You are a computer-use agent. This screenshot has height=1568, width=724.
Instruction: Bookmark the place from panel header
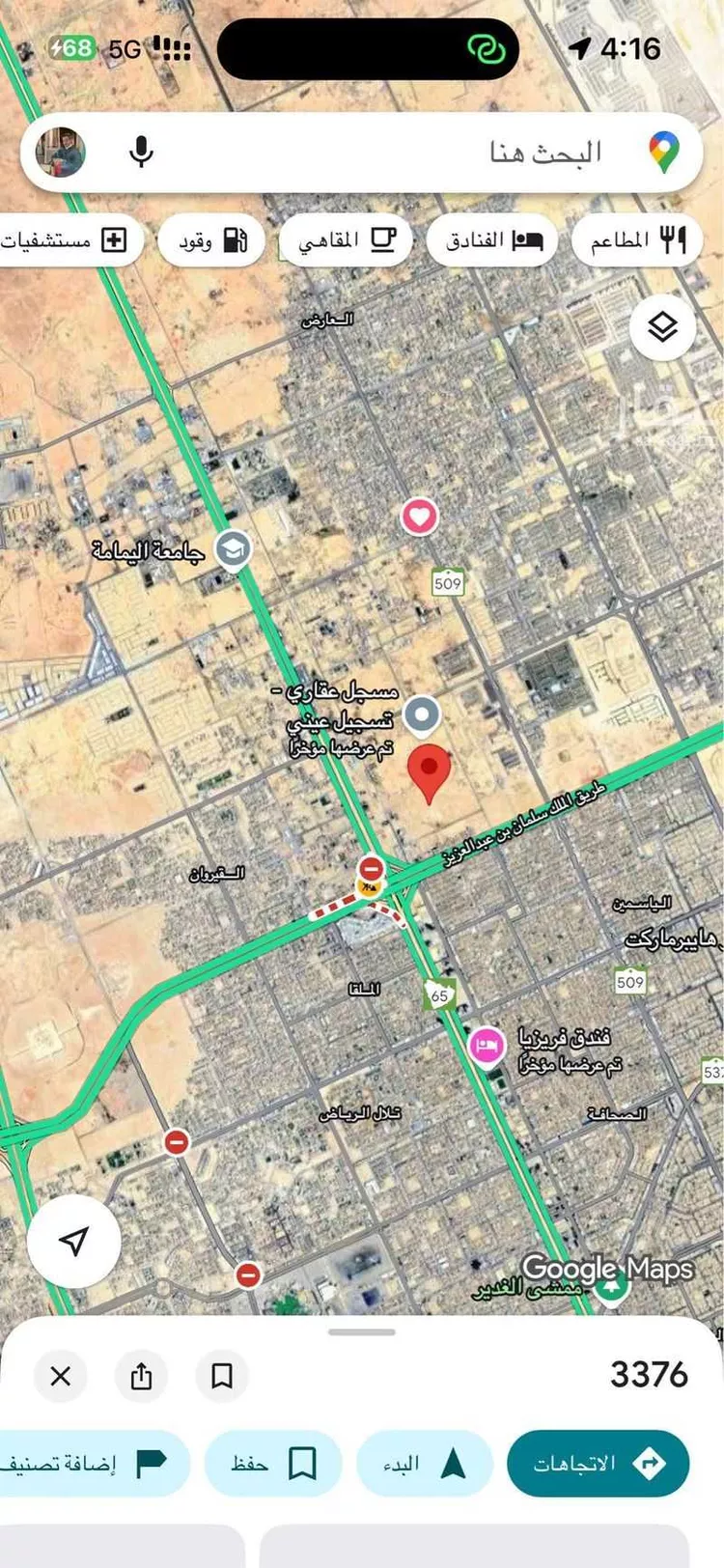click(222, 1376)
